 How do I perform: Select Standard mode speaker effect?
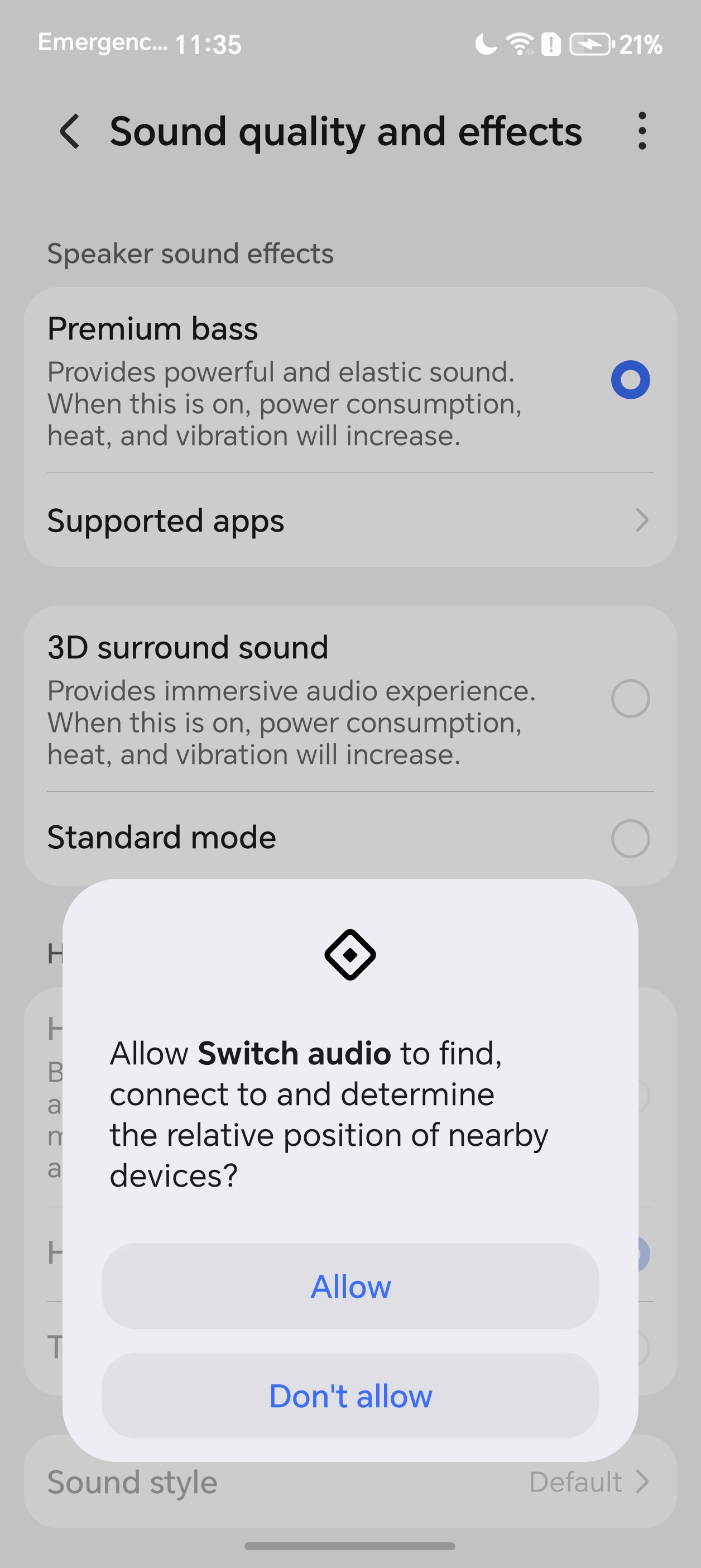pos(630,839)
